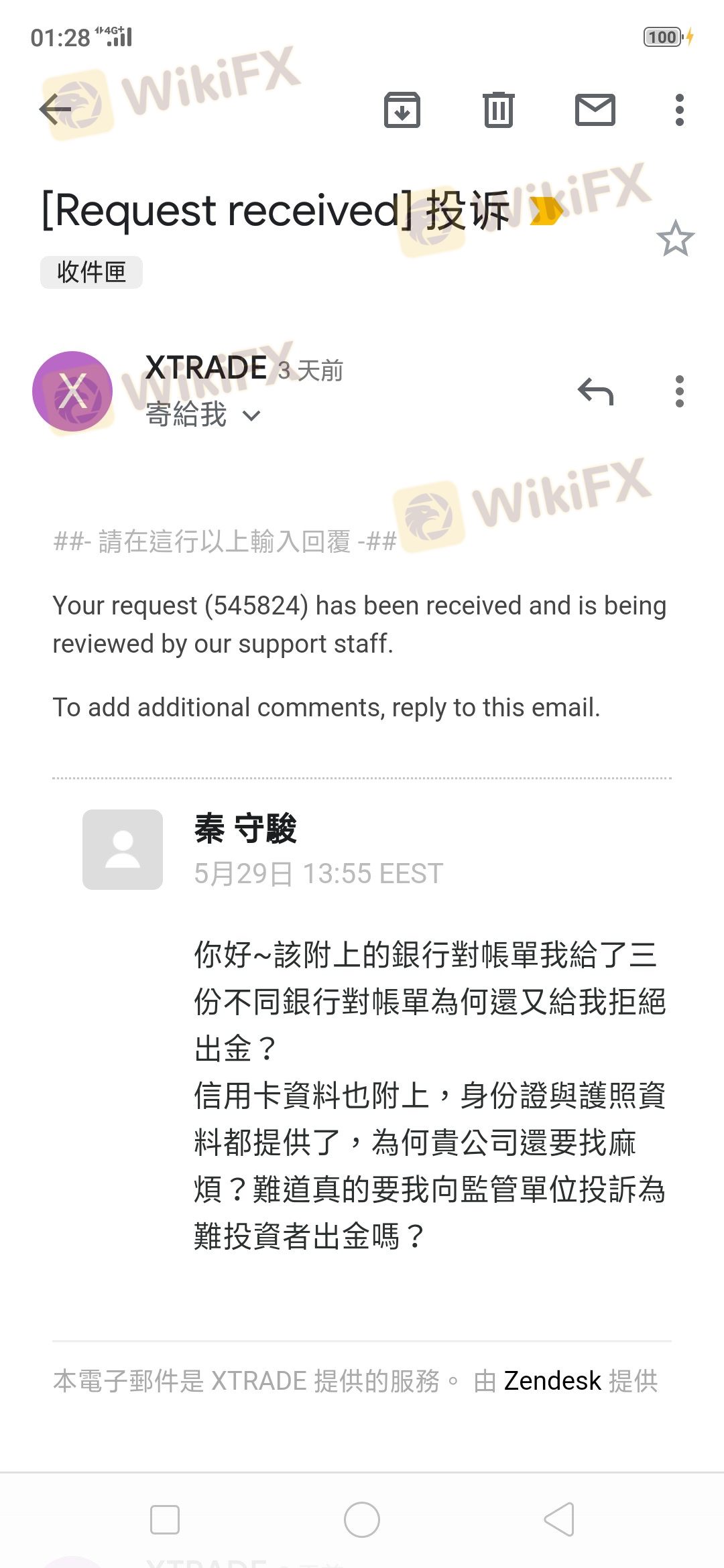Expand recipient details next to 寄給我

[251, 415]
